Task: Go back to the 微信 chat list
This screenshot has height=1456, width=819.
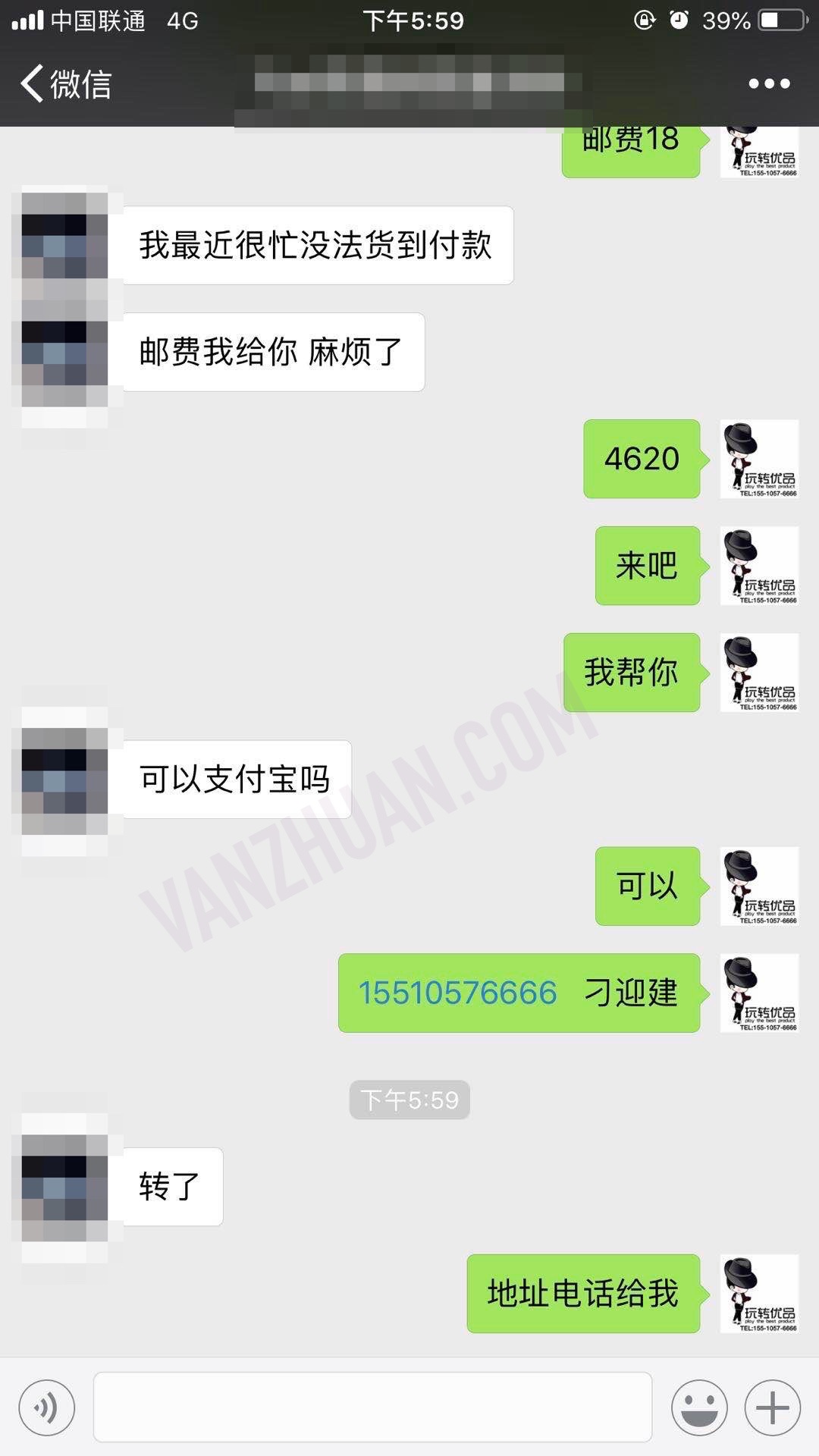Action: point(67,83)
